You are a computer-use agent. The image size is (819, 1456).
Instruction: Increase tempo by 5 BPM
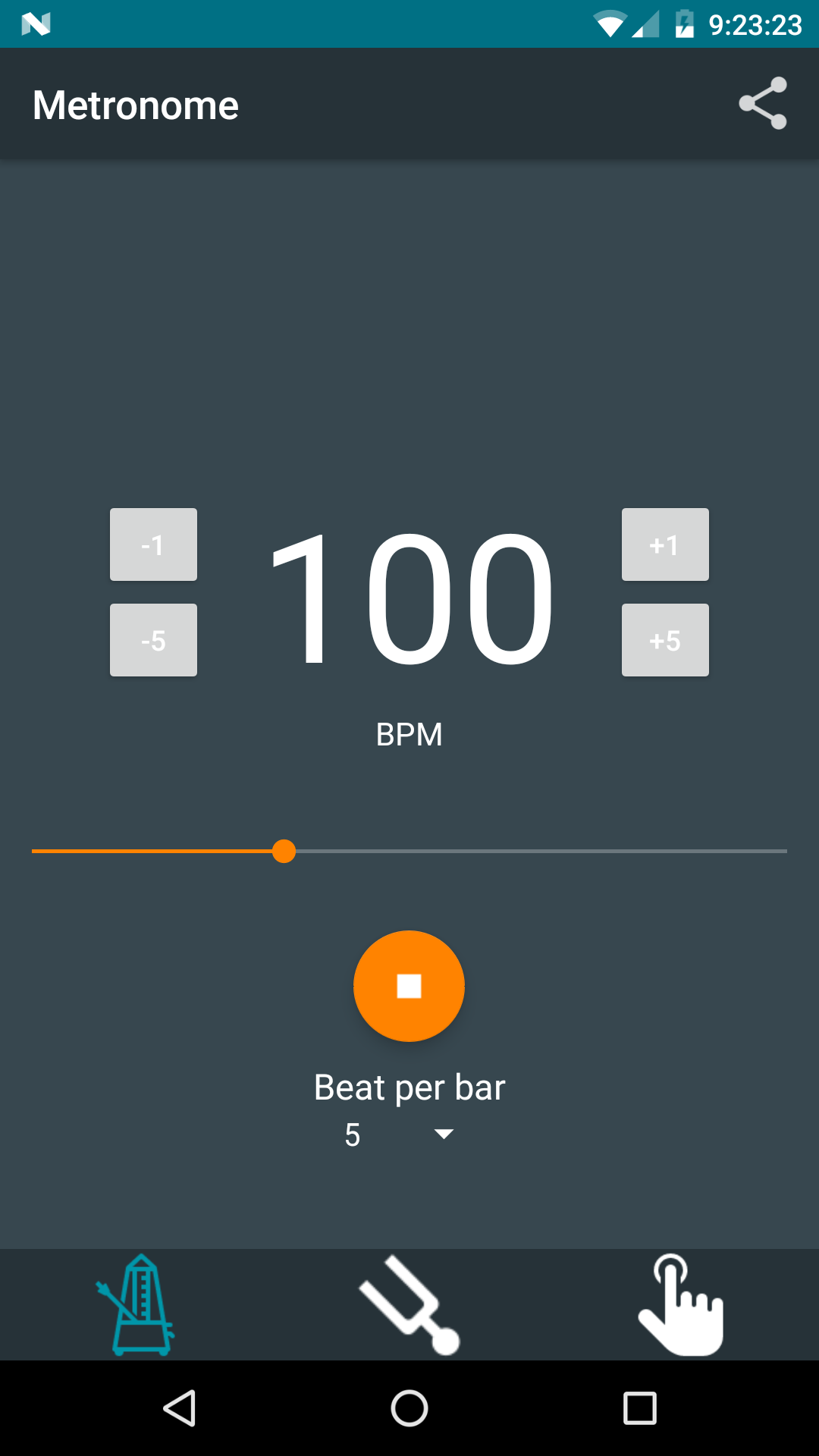click(665, 640)
